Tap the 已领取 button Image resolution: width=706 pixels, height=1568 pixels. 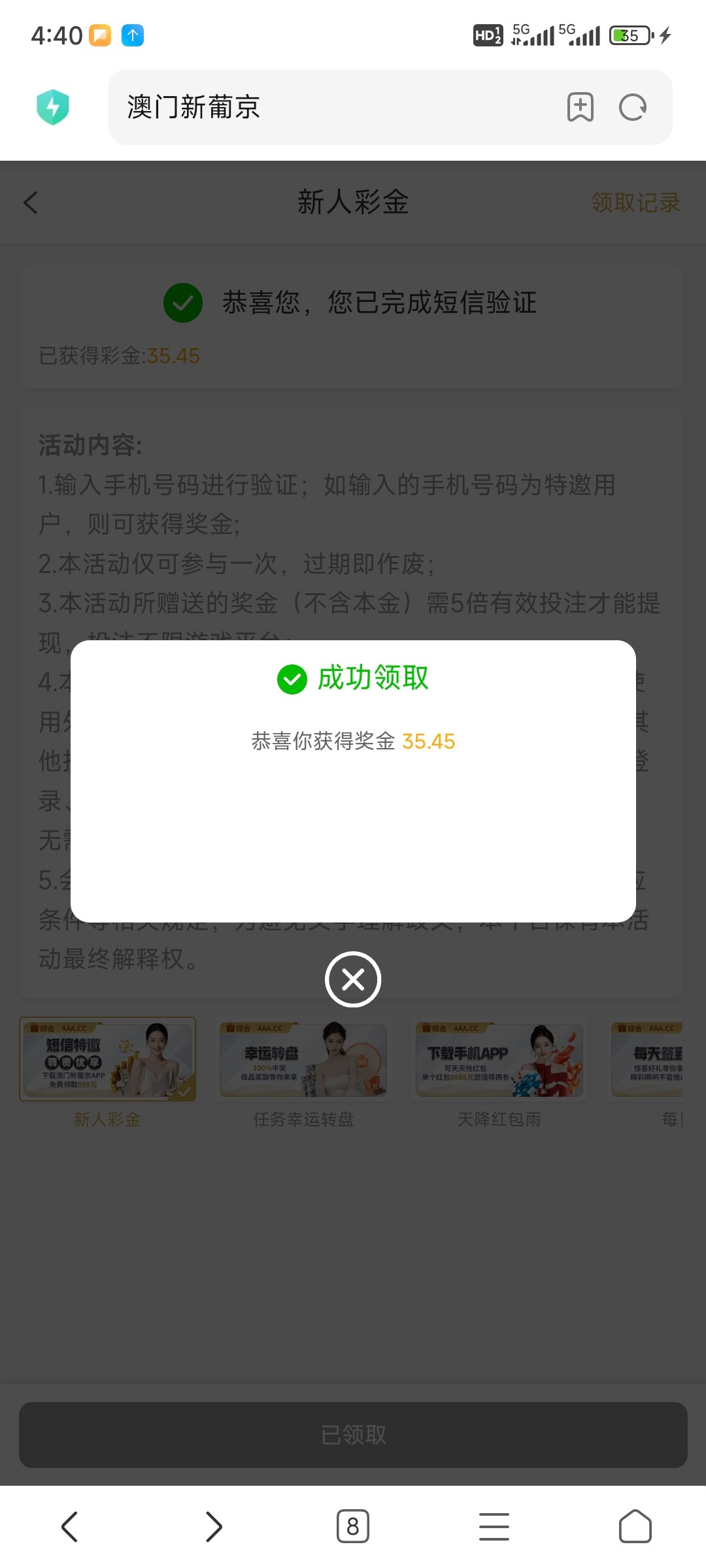point(353,1435)
